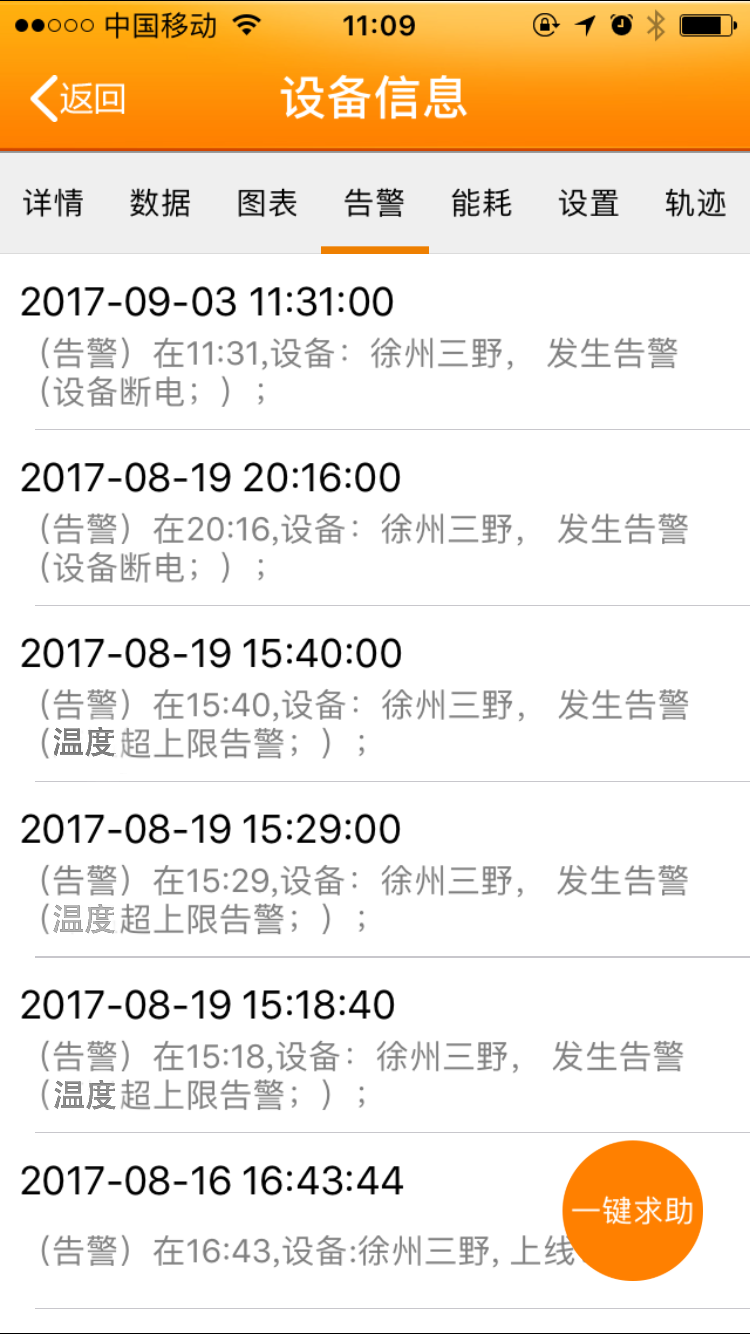Open the 设置 tab

pyautogui.click(x=588, y=203)
